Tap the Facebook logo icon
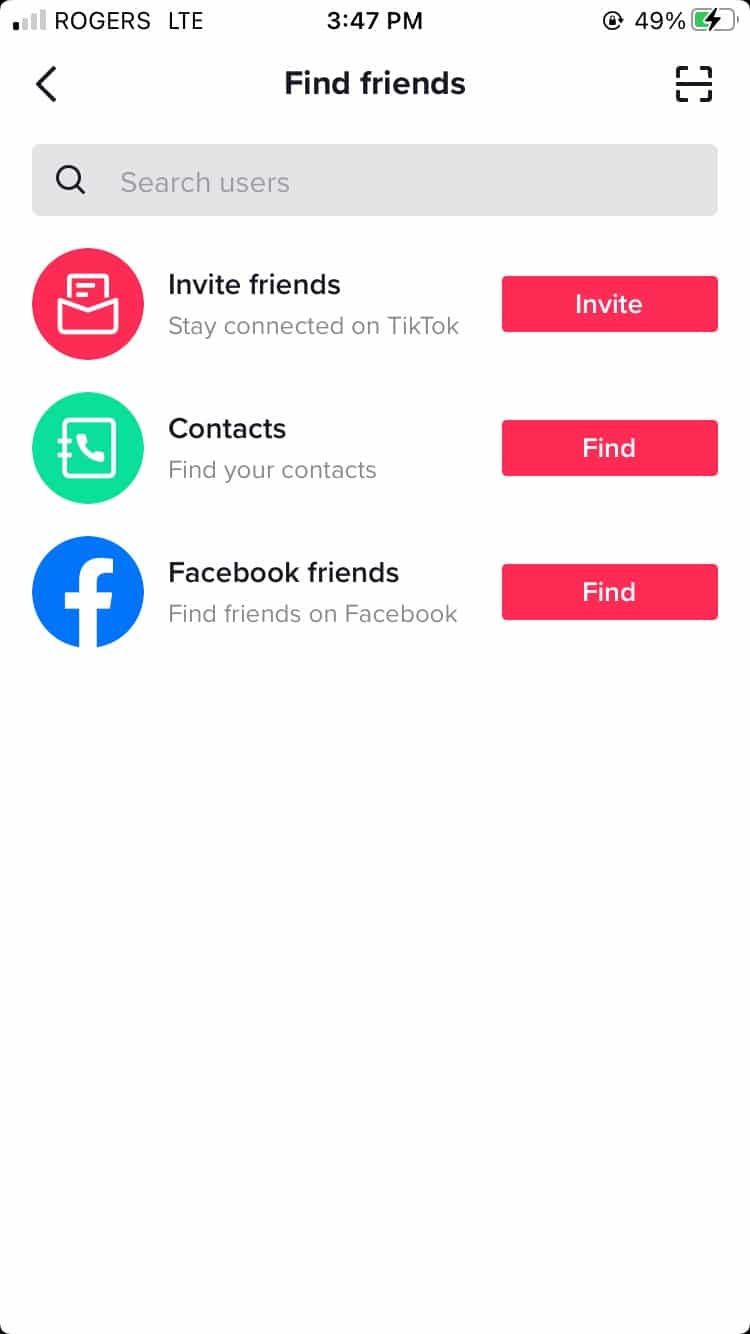This screenshot has height=1334, width=750. [x=88, y=591]
